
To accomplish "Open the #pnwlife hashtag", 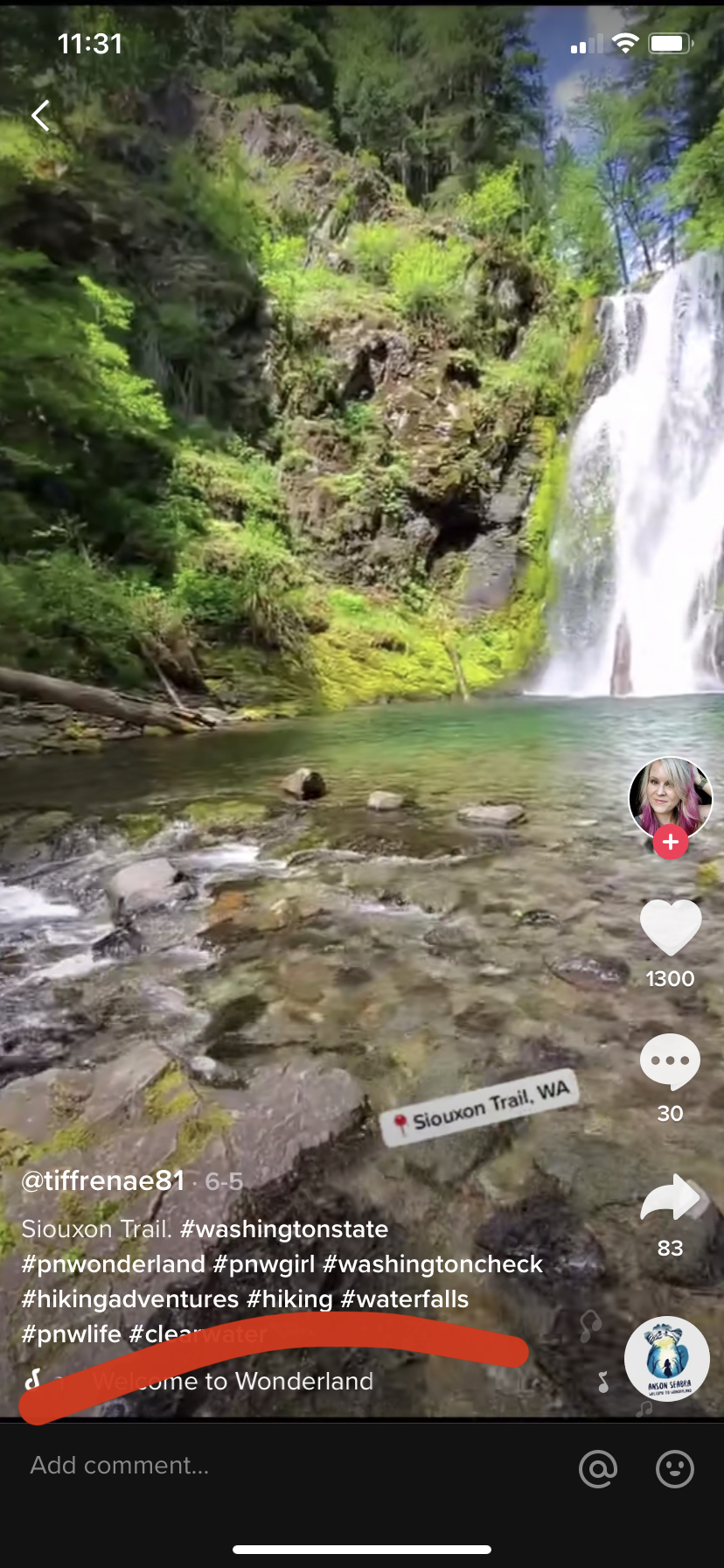I will point(72,1333).
